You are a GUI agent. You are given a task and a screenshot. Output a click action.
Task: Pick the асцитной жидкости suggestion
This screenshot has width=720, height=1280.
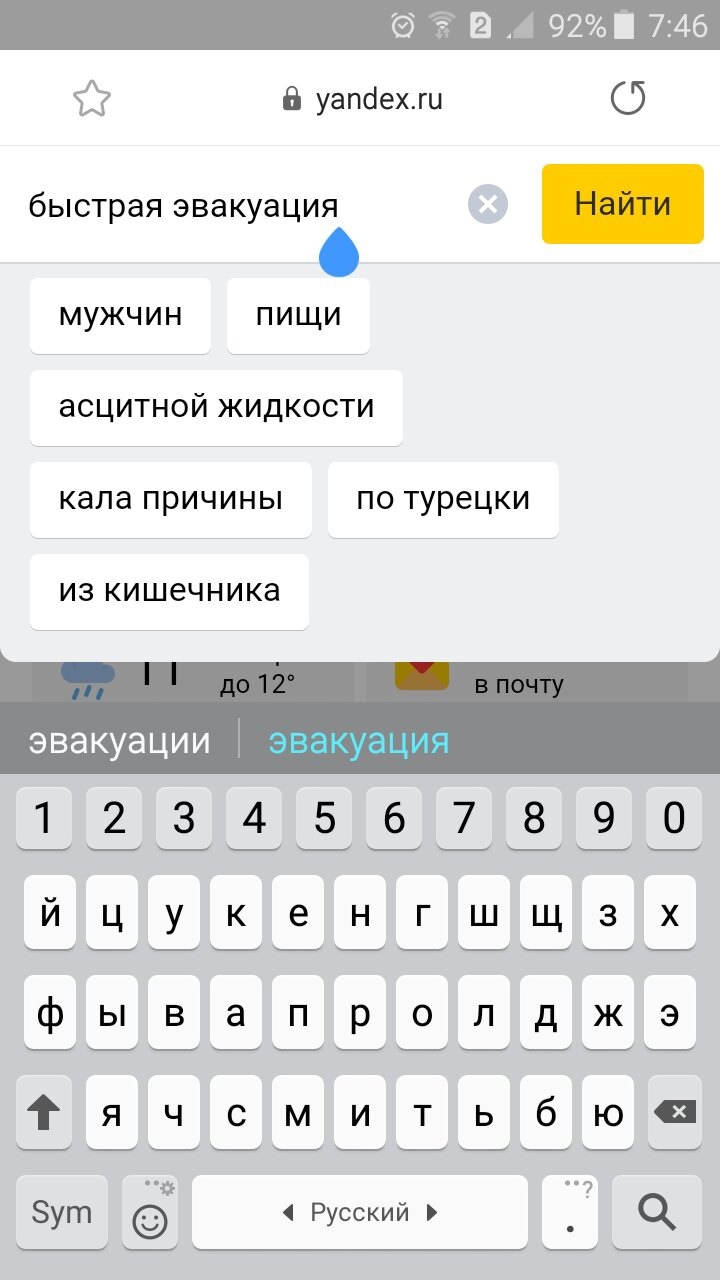pyautogui.click(x=216, y=408)
